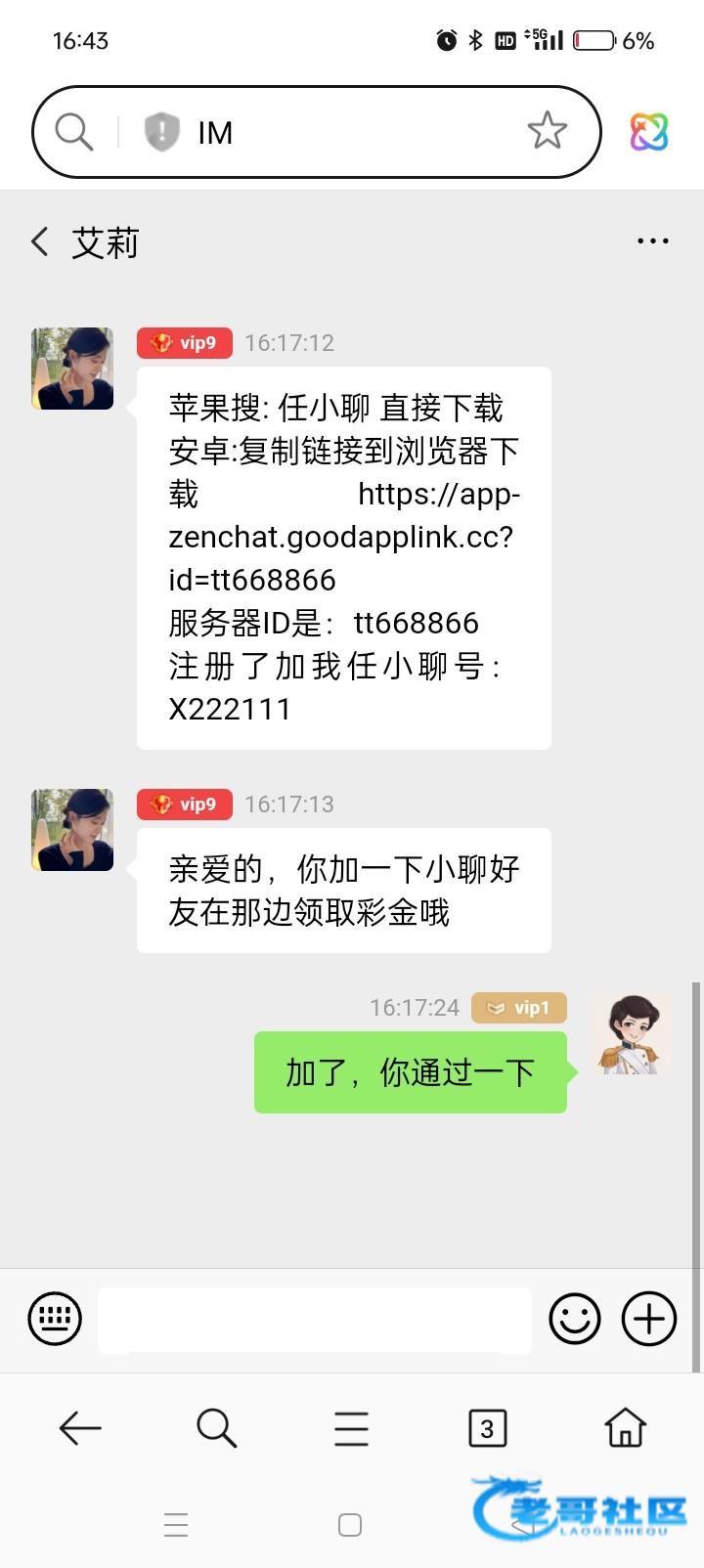Open the emoji picker
Image resolution: width=704 pixels, height=1568 pixels.
pos(574,1319)
